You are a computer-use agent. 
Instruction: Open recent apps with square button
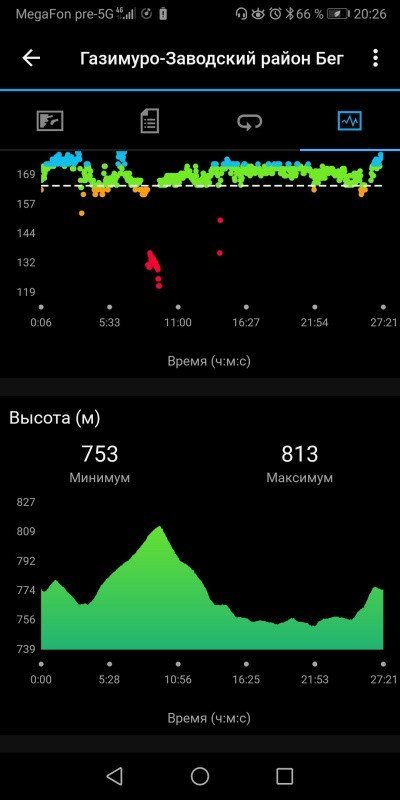coord(284,776)
